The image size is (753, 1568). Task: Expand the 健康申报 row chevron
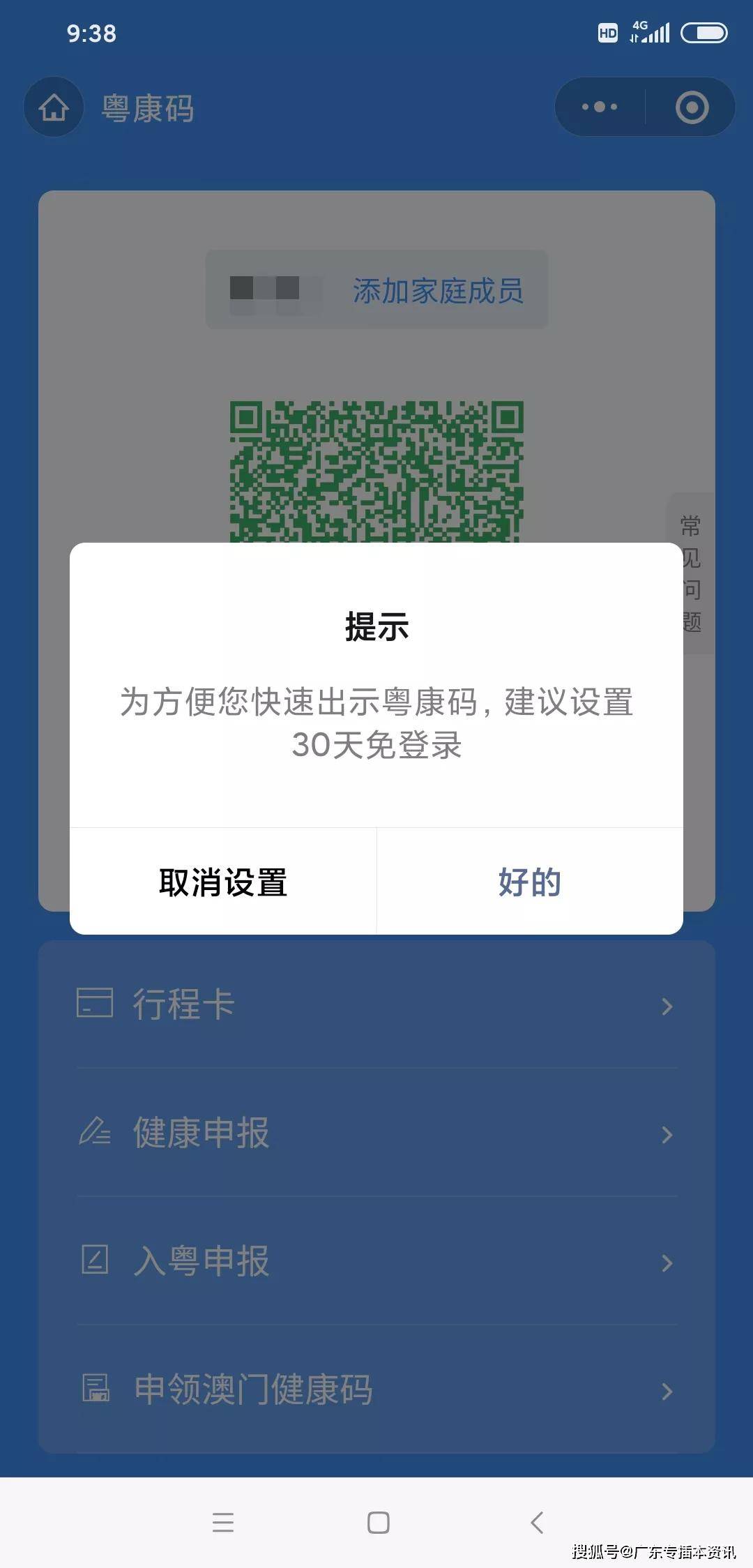pos(668,1133)
